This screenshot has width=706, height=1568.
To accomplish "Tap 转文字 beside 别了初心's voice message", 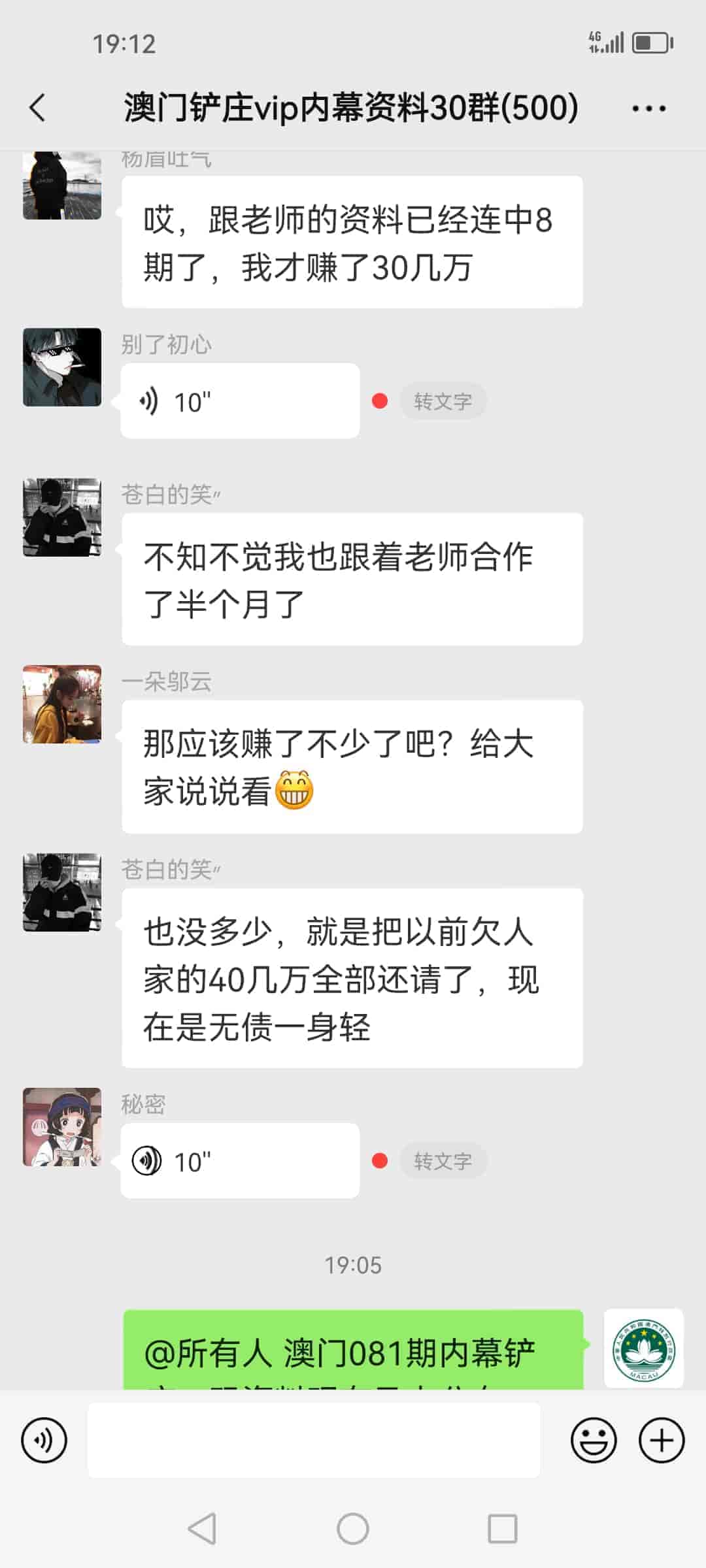I will click(443, 400).
